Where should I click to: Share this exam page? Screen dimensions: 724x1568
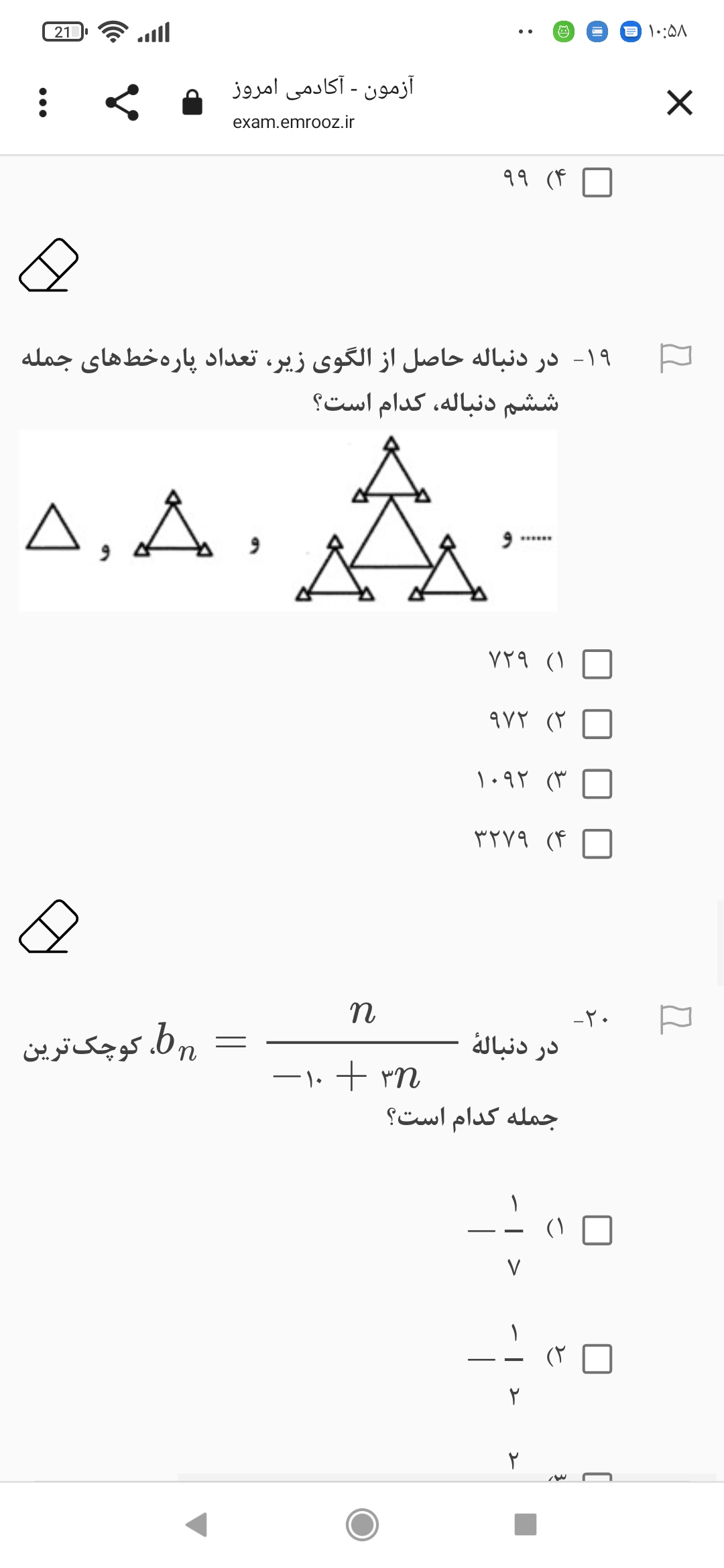pos(122,103)
